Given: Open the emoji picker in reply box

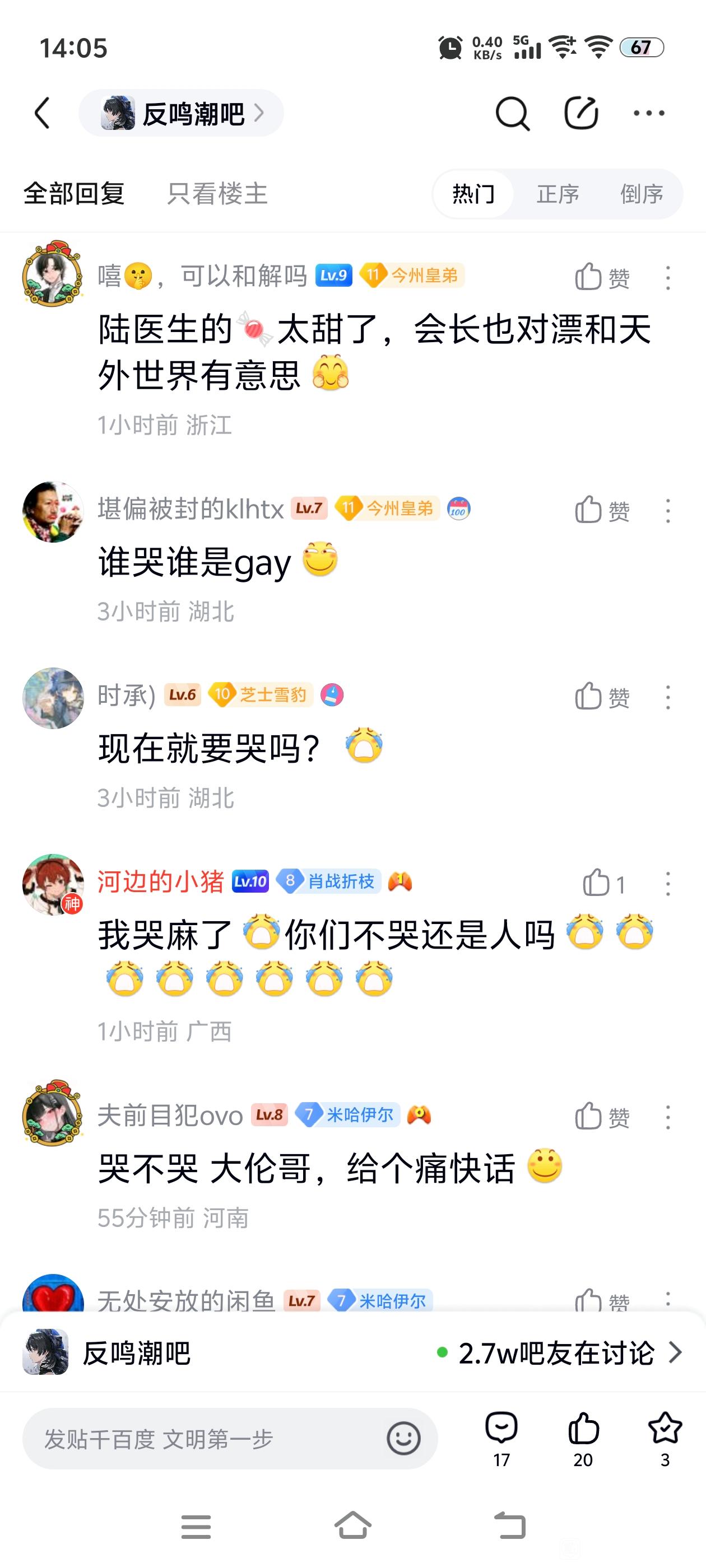Looking at the screenshot, I should coord(403,1439).
